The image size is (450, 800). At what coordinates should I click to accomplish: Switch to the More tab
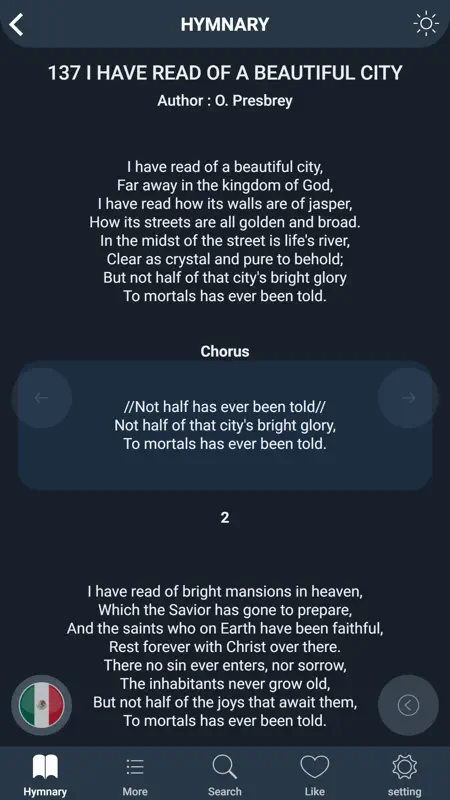(135, 776)
